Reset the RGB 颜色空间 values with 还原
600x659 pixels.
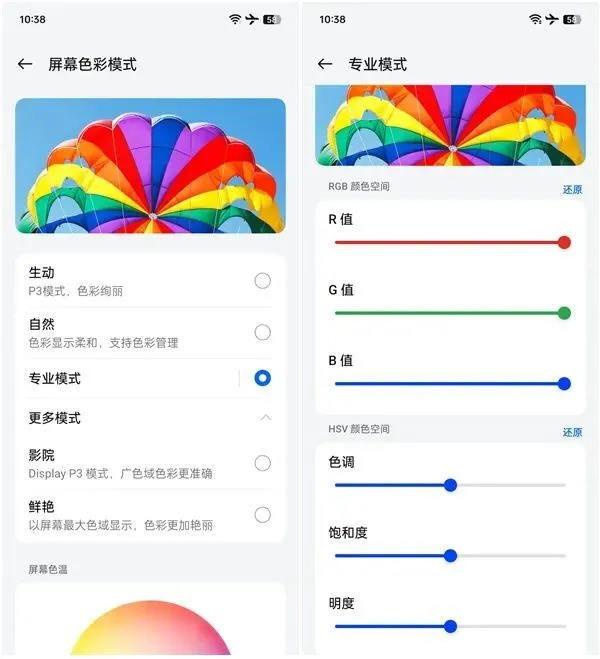point(572,189)
